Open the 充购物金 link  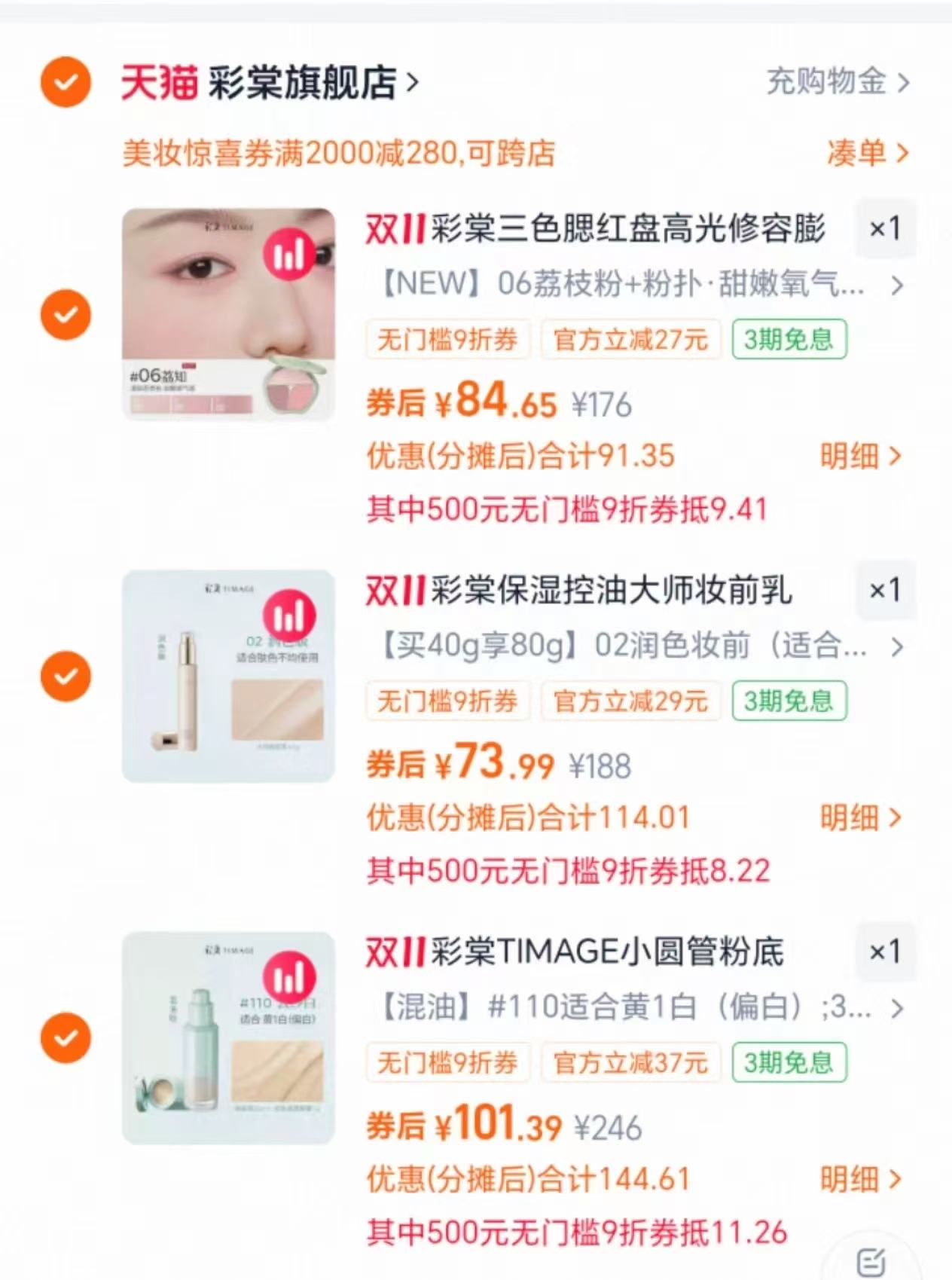[830, 83]
